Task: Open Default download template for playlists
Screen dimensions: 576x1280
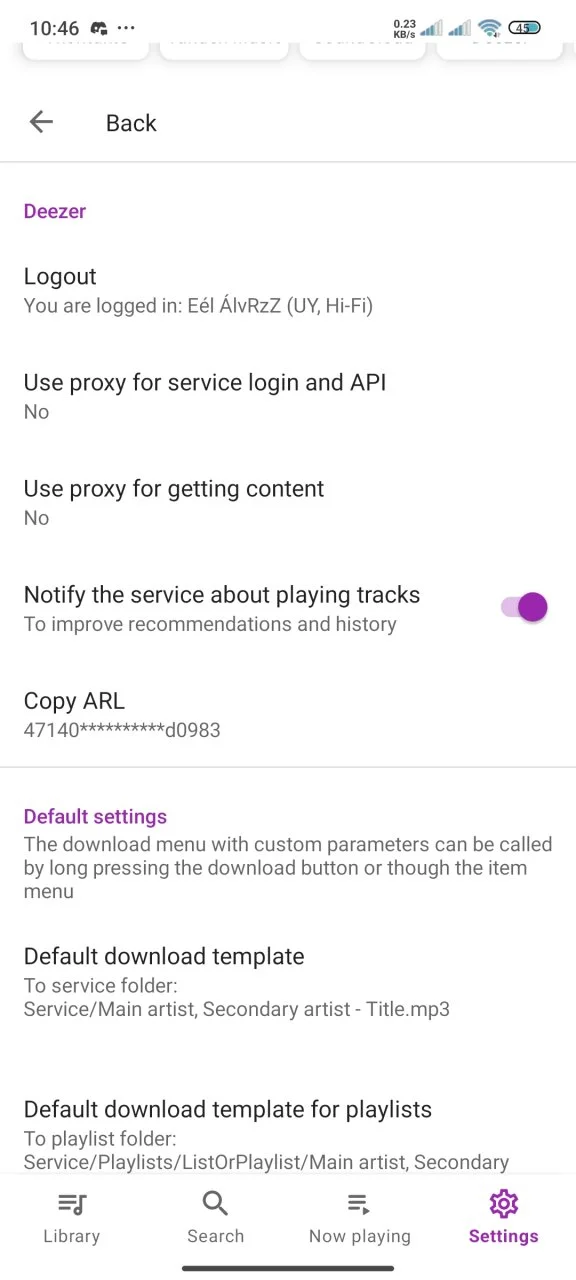Action: 288,1134
